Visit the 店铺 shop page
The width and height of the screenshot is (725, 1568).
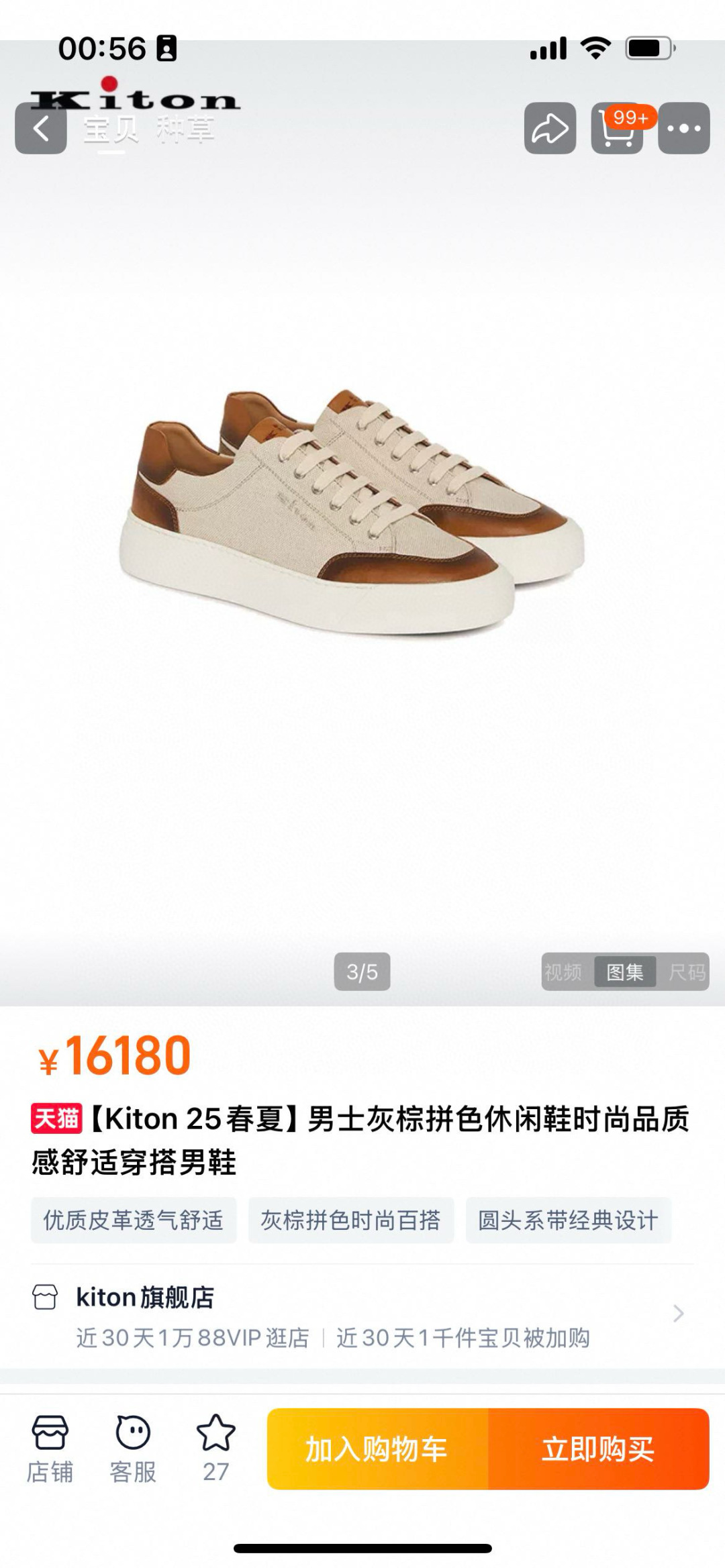[x=50, y=1449]
